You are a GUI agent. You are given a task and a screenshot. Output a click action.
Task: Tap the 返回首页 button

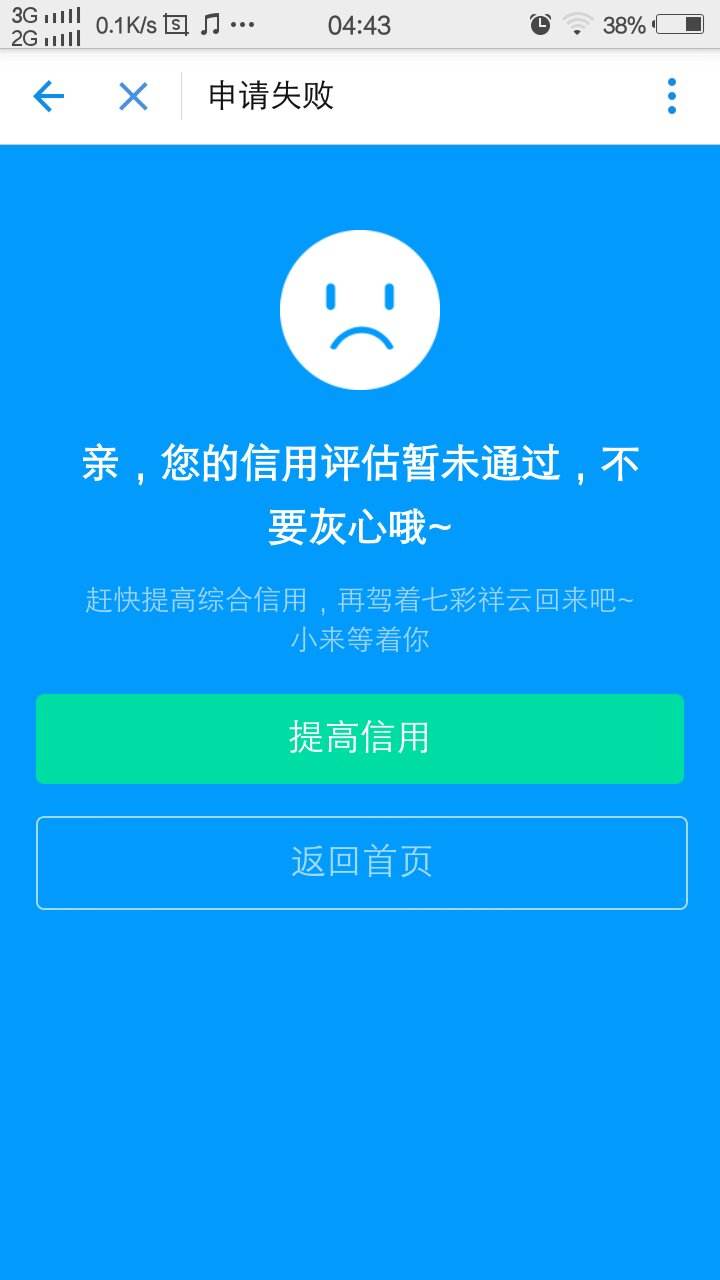coord(360,863)
